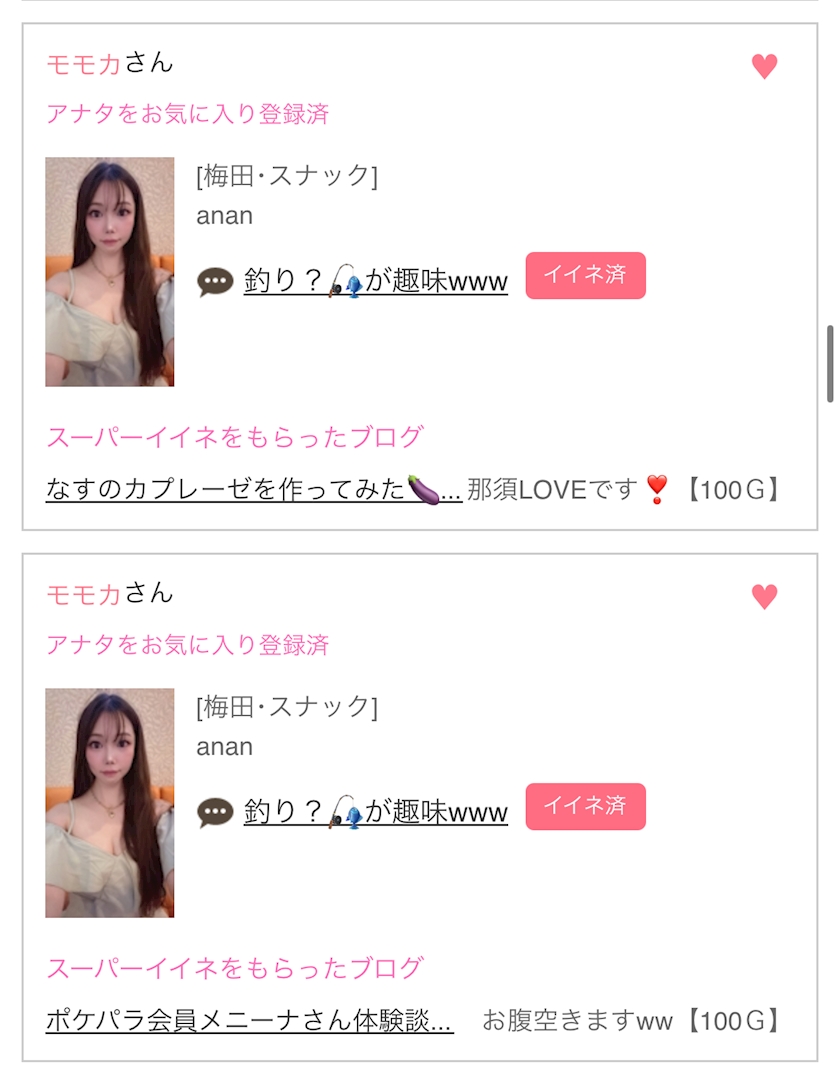Tap イイネ済 button in the ポケパラ会員メニーナさん card

tap(585, 806)
